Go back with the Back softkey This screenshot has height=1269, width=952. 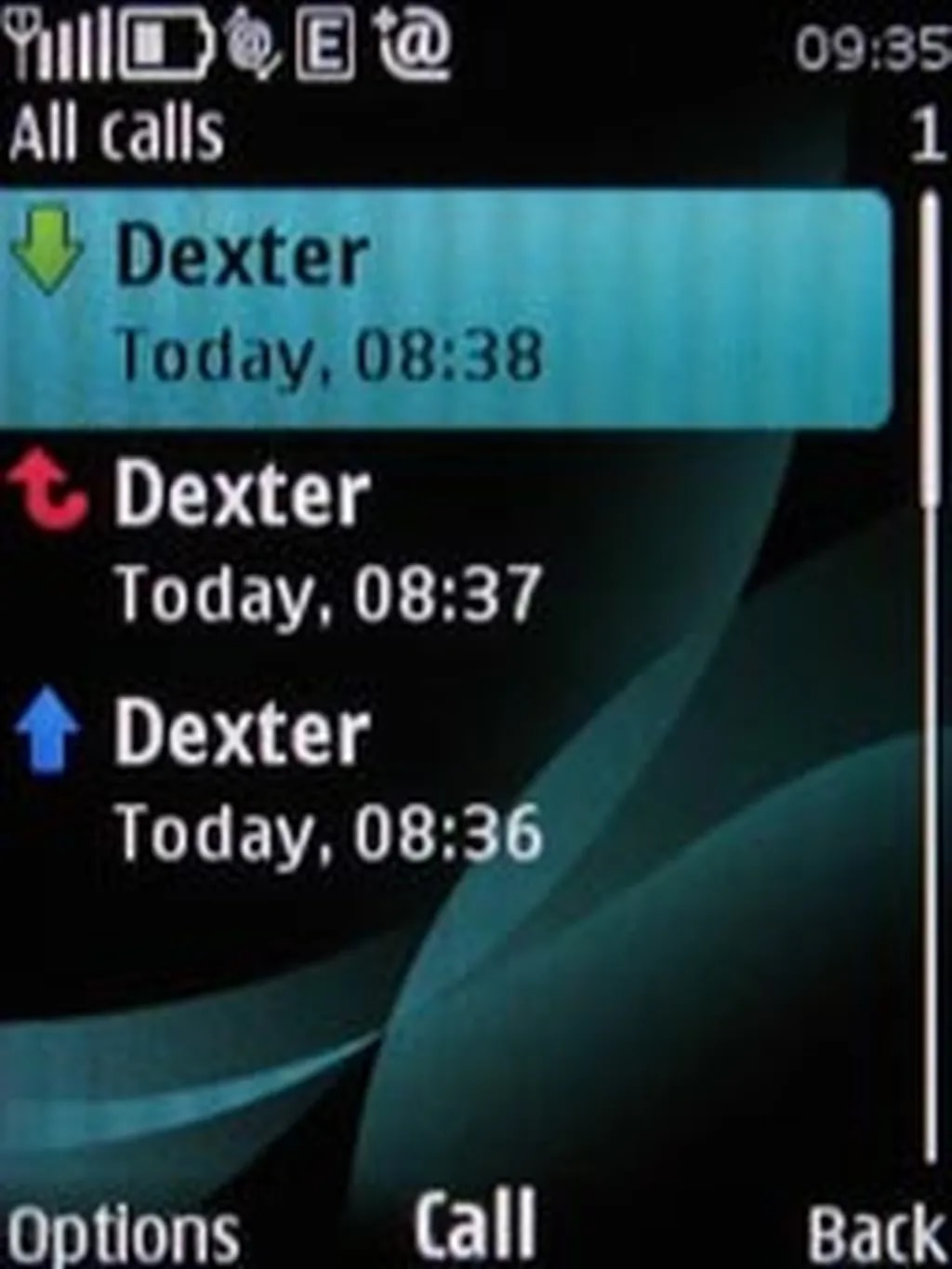pyautogui.click(x=874, y=1232)
